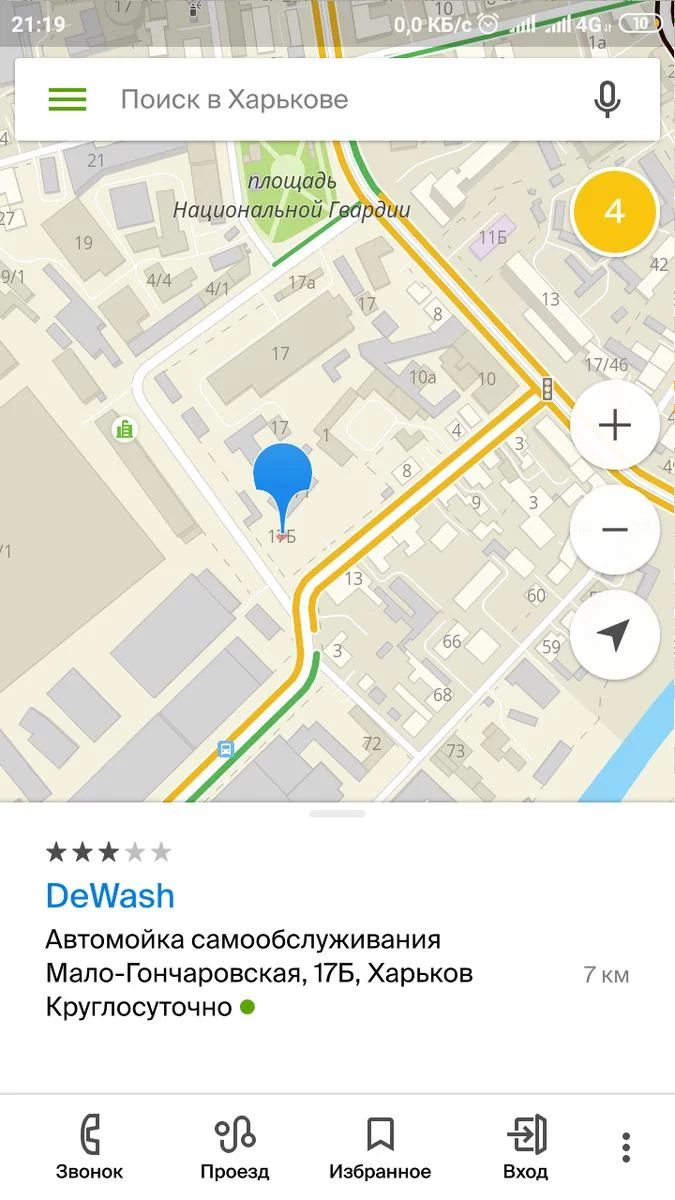Select the blue map pin at 17Б
675x1200 pixels.
[283, 477]
